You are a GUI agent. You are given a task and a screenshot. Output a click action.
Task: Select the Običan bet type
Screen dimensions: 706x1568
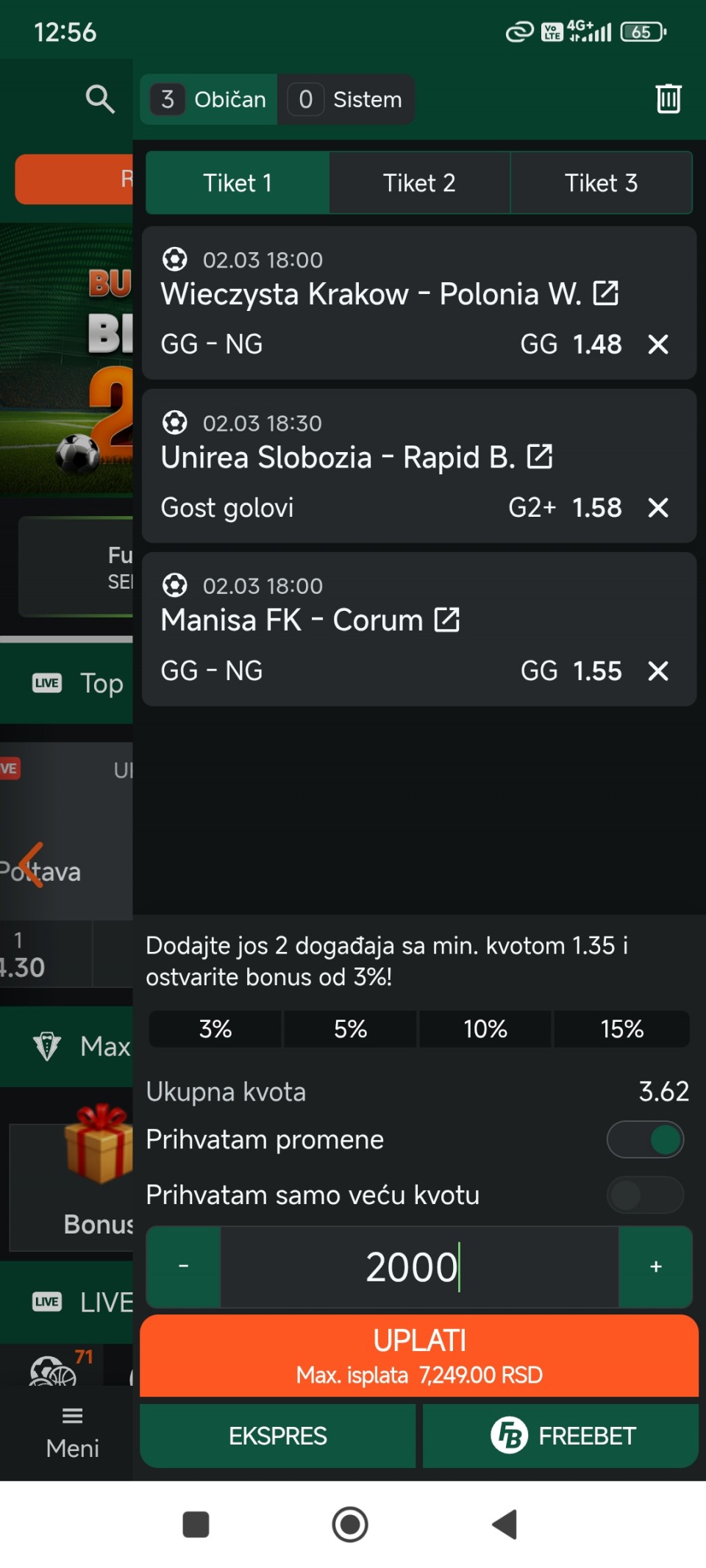210,99
